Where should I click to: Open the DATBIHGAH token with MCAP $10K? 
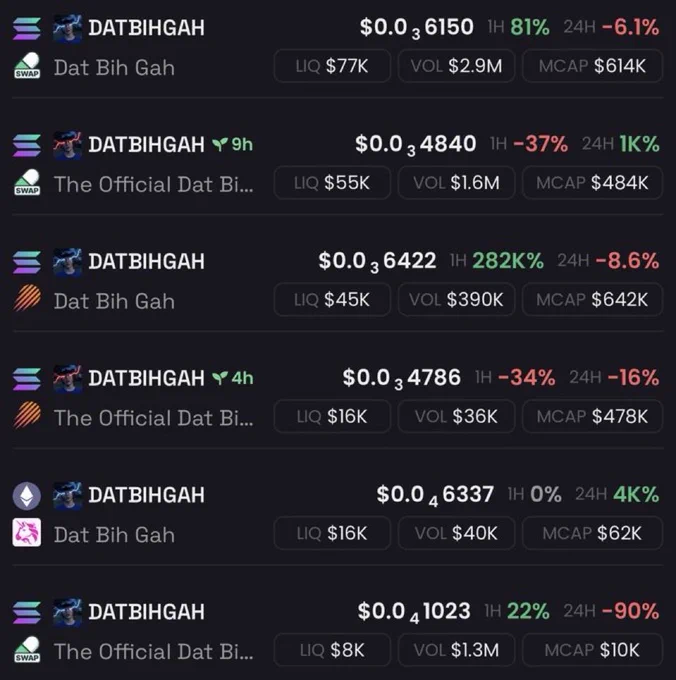click(x=338, y=631)
